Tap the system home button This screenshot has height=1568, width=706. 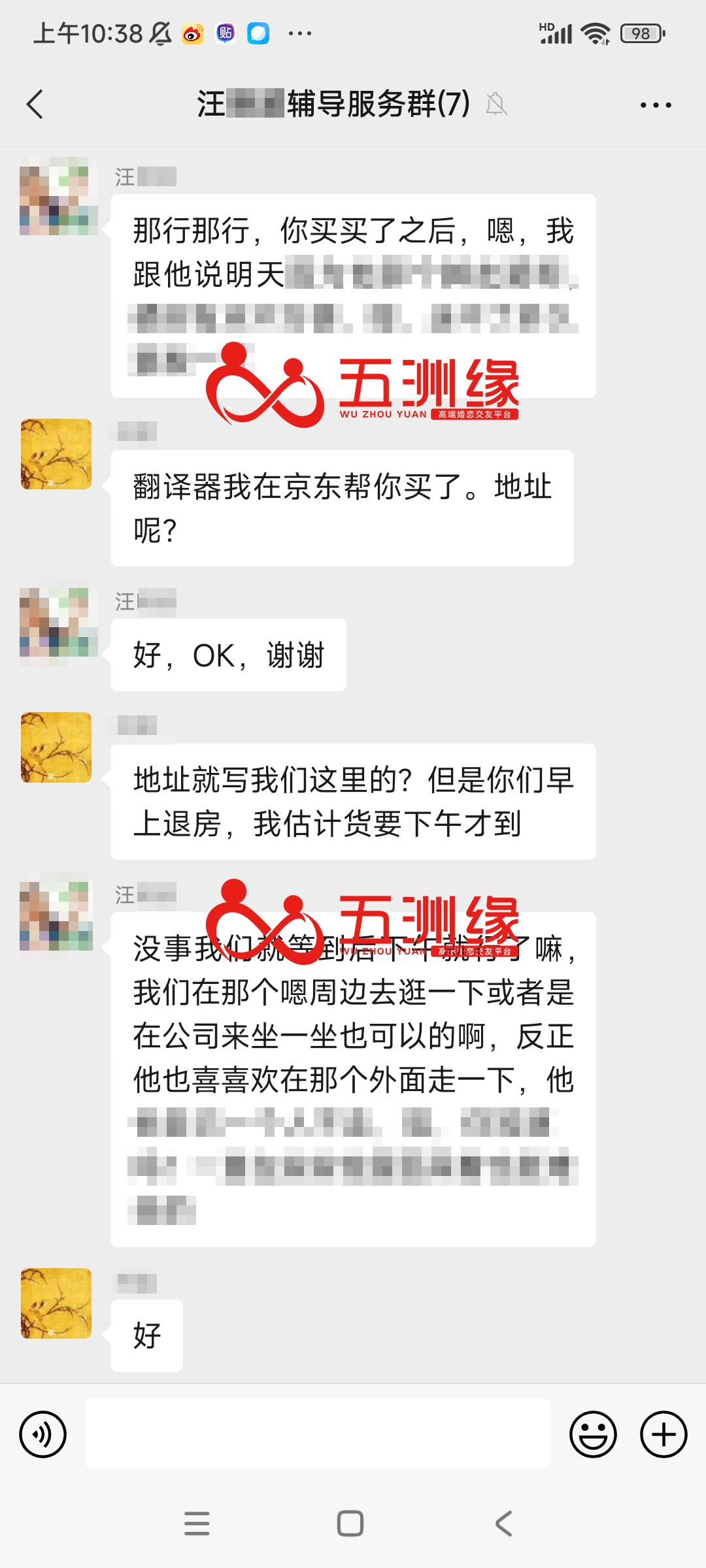[x=350, y=1523]
